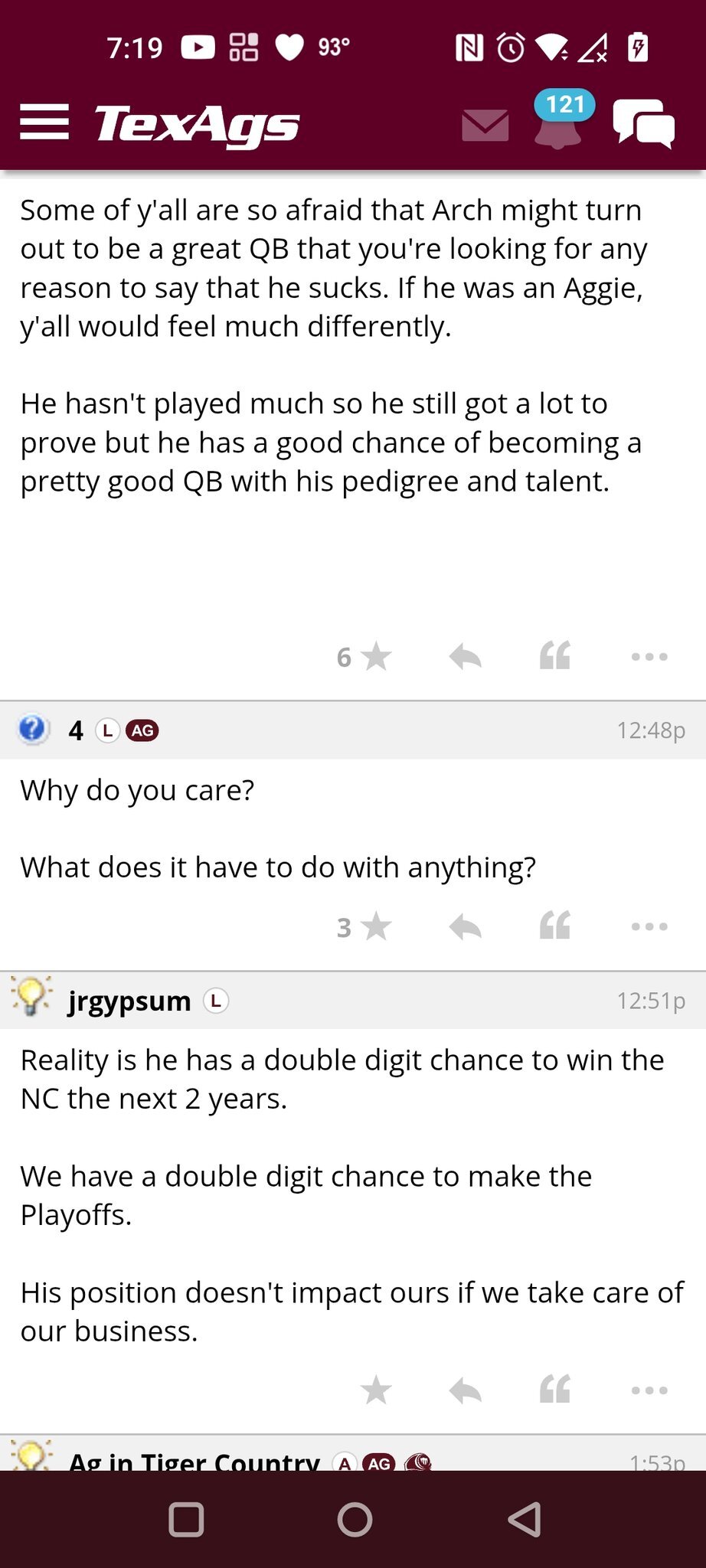
Task: Open more options on jrgypsum's post
Action: tap(649, 1390)
